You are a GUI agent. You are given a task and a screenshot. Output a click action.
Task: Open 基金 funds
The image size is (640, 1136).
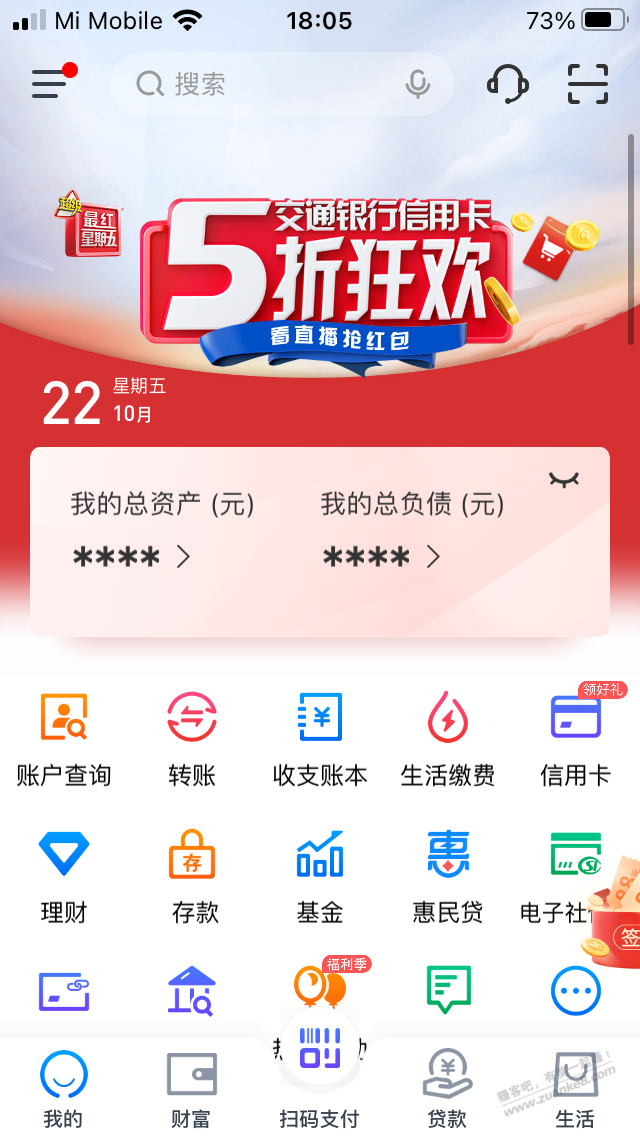tap(320, 876)
